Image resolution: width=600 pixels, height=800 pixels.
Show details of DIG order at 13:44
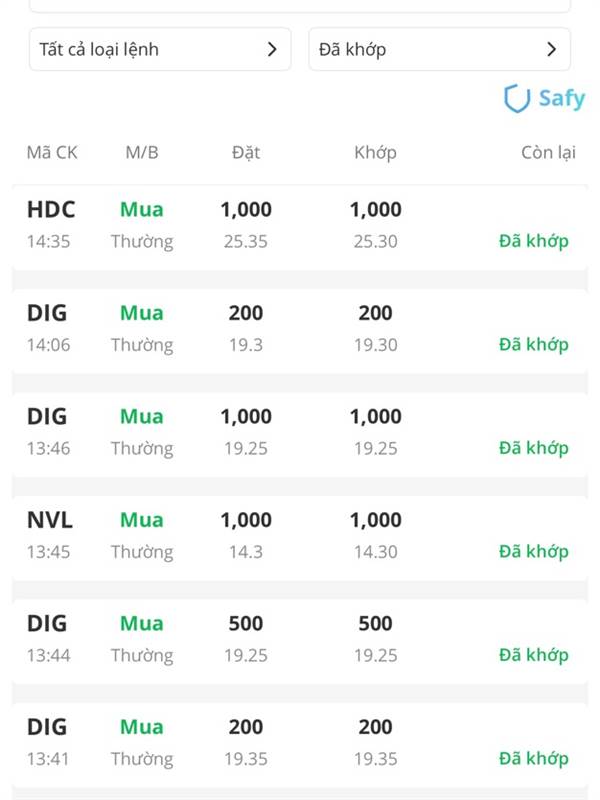[300, 639]
